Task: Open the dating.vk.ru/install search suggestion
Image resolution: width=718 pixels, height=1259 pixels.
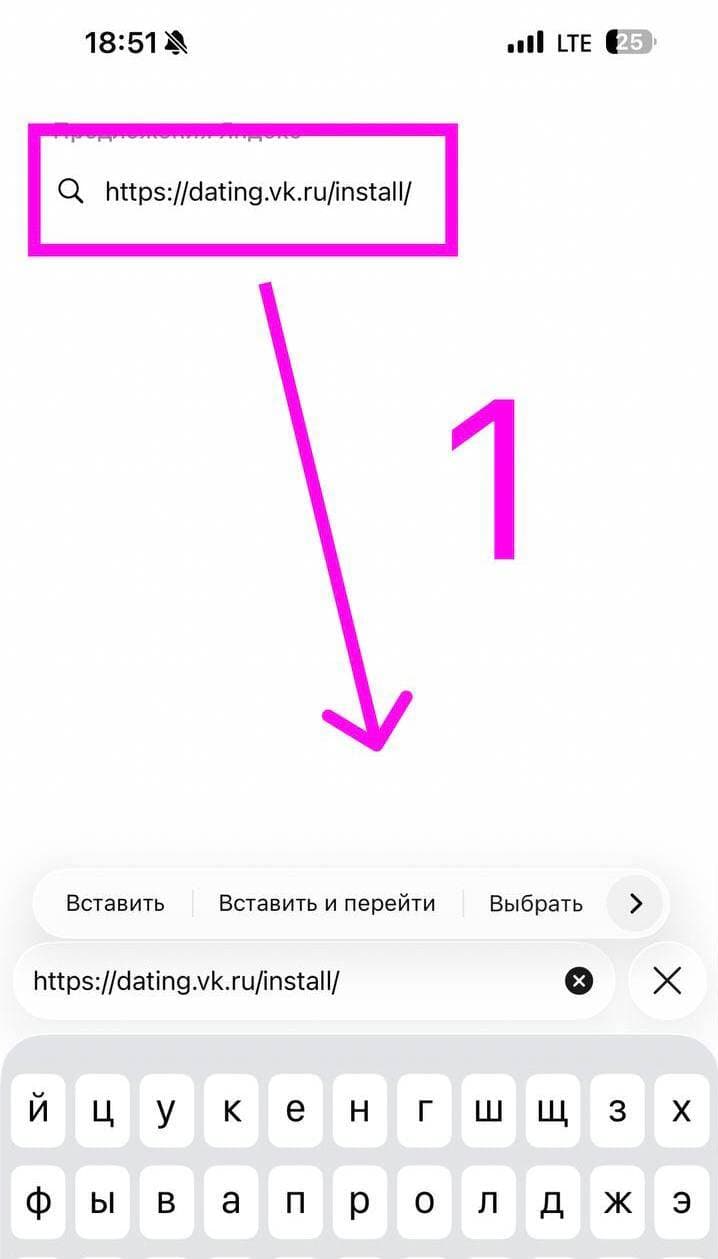Action: 242,191
